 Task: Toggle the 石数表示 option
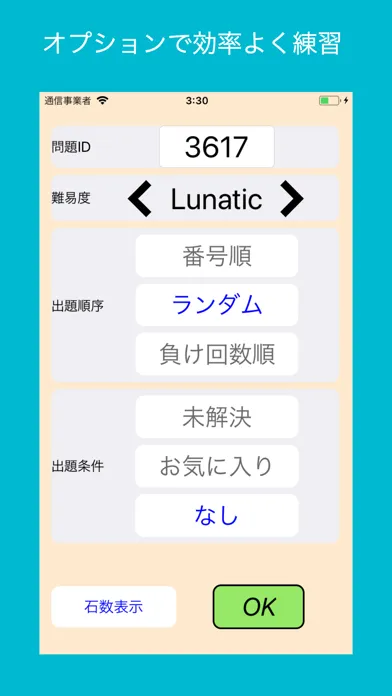114,607
